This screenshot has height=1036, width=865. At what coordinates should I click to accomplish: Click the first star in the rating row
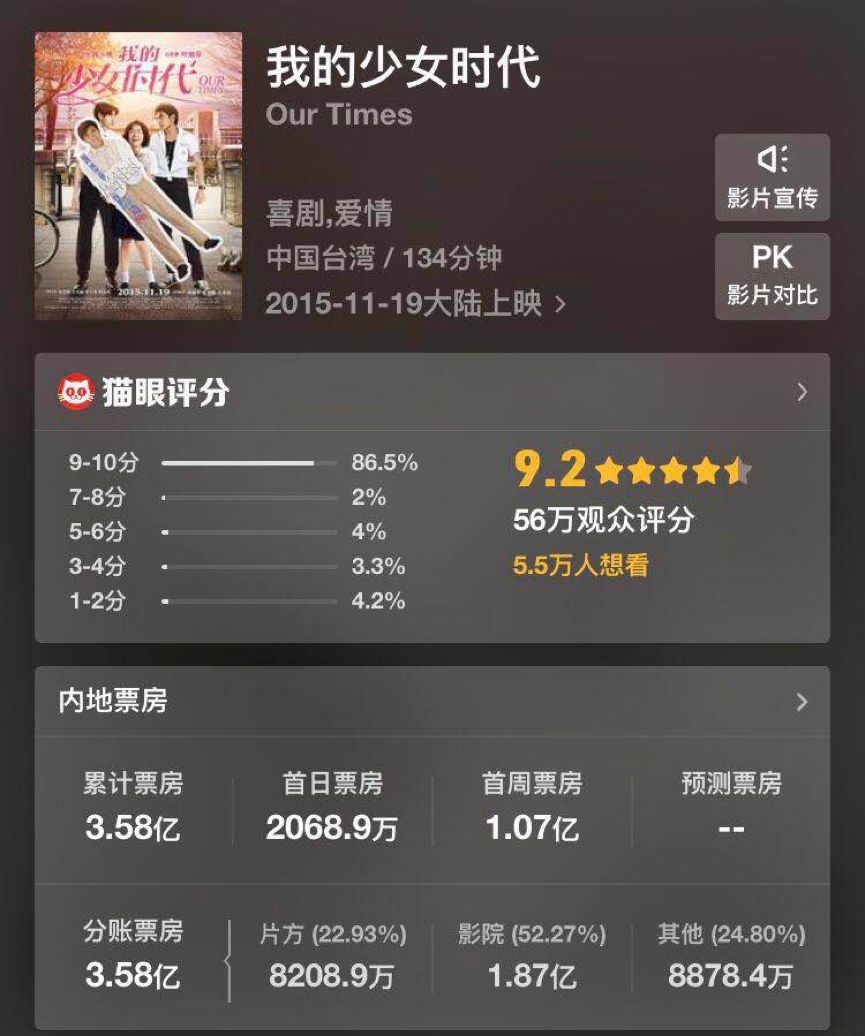tap(609, 467)
